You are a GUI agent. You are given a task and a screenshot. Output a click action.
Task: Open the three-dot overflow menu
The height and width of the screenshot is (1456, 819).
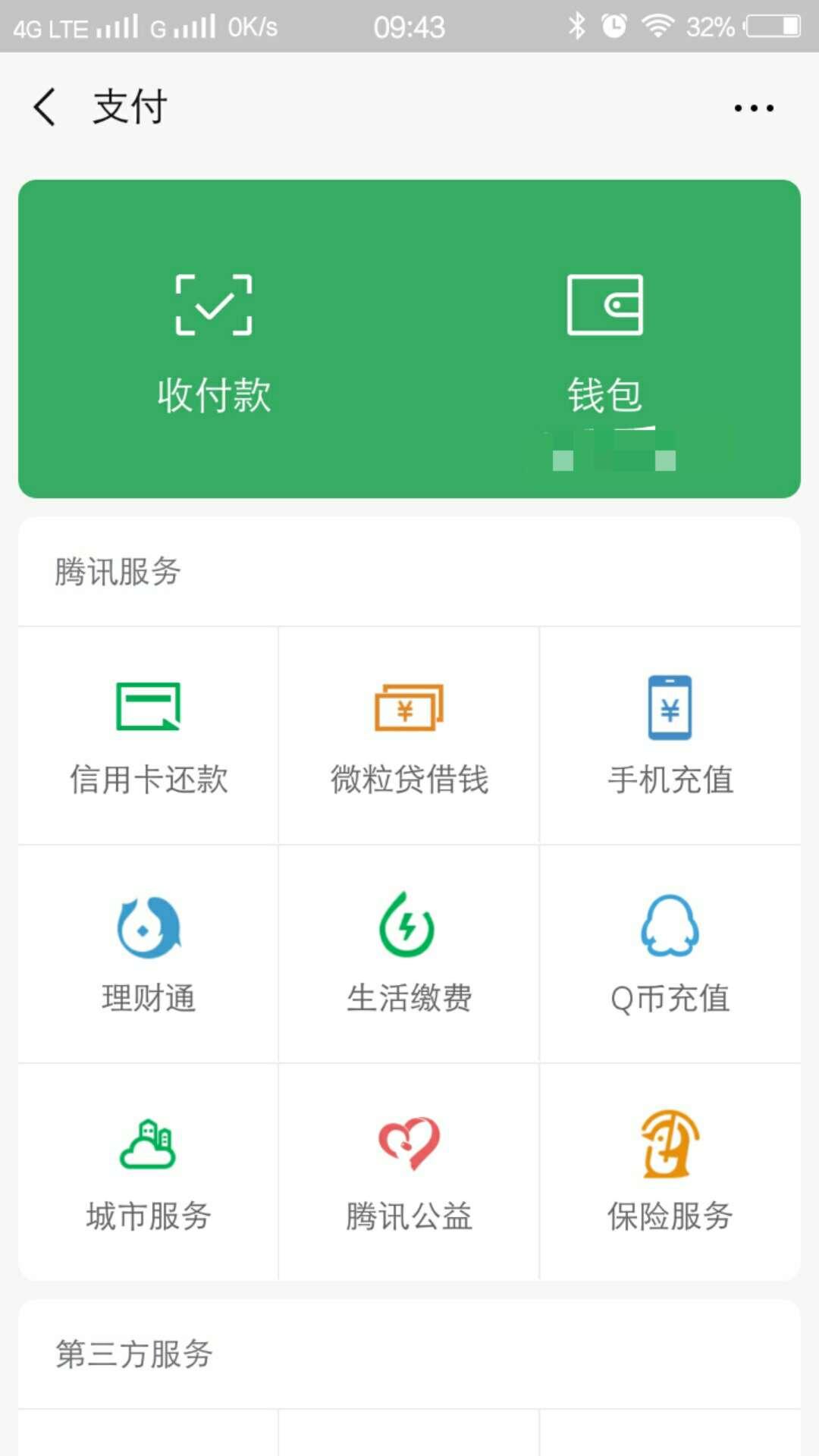[754, 108]
